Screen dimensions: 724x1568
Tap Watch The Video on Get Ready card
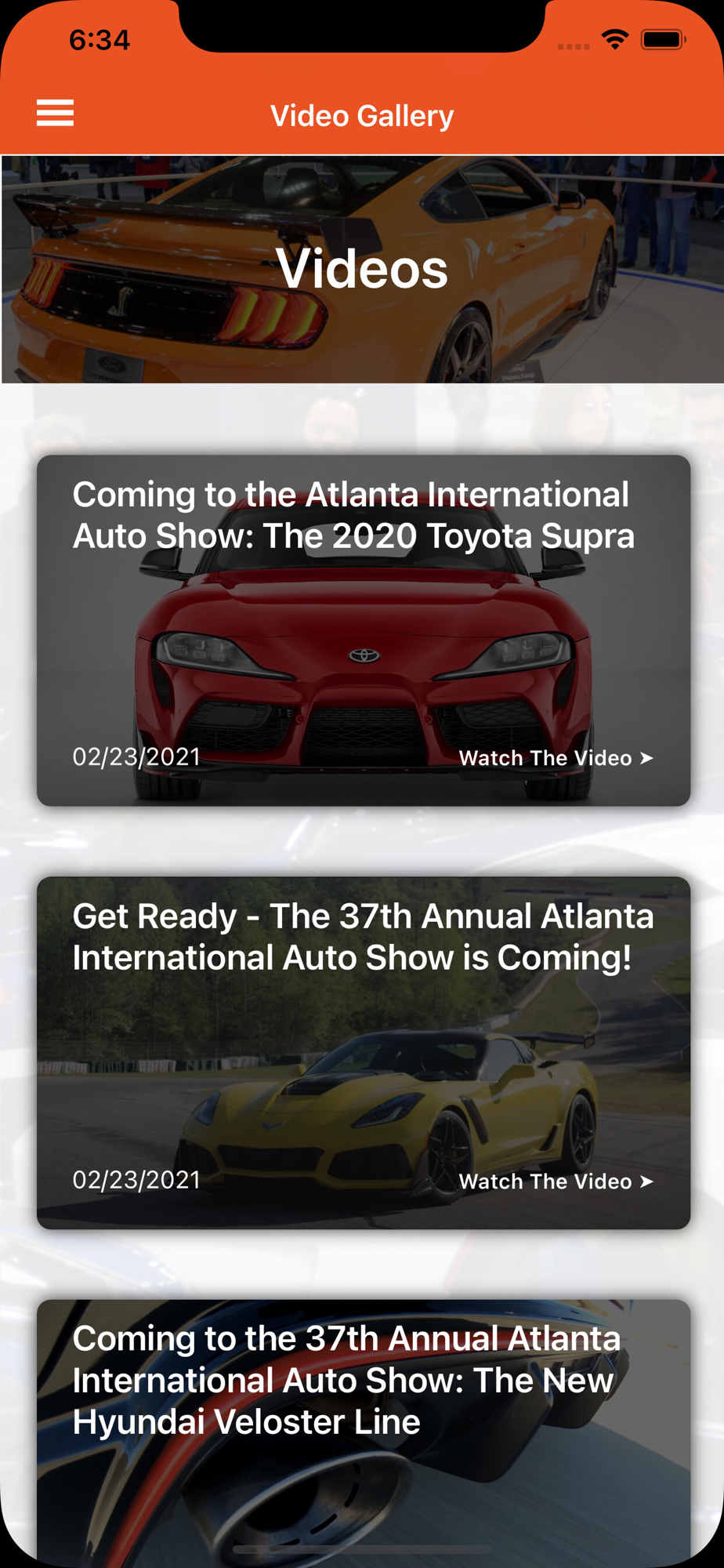coord(556,1181)
